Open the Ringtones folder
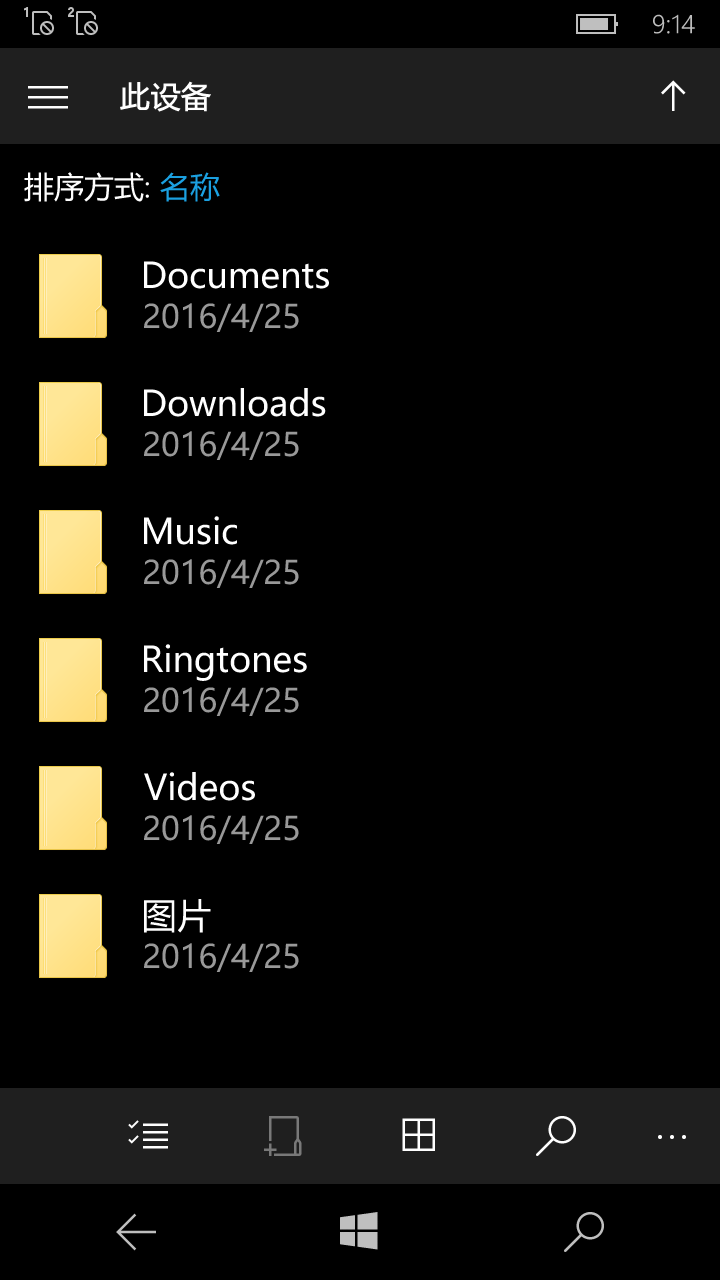720x1280 pixels. (x=360, y=680)
